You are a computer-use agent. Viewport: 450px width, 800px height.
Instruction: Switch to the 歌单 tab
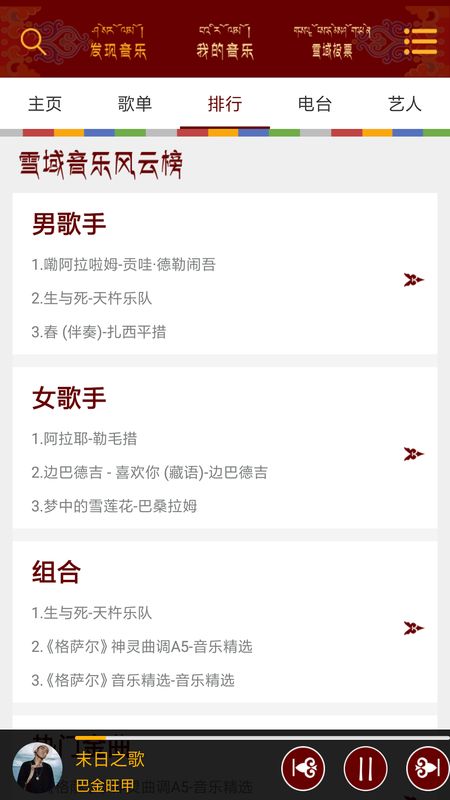tap(135, 104)
